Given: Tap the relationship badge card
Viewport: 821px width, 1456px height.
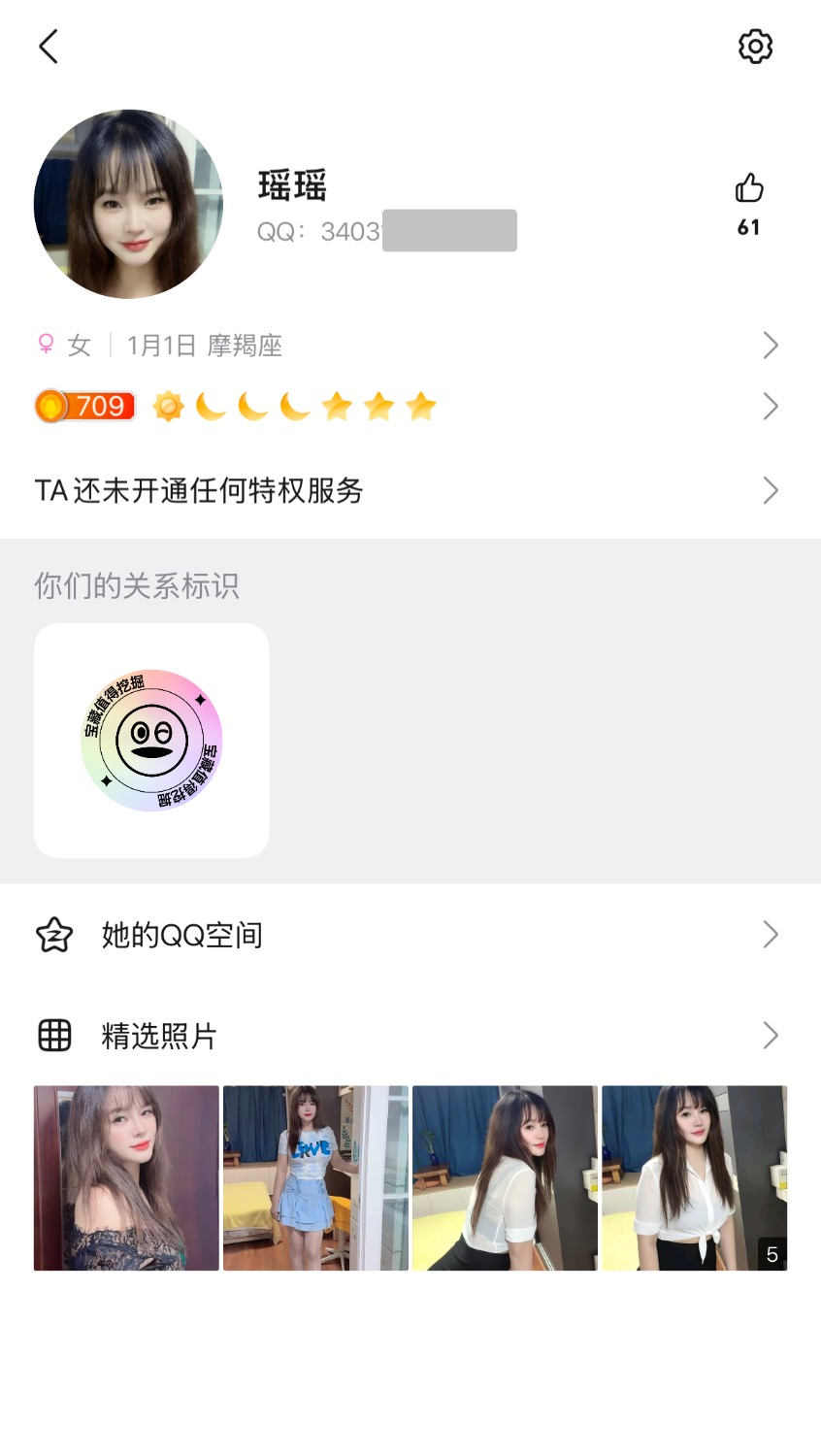Looking at the screenshot, I should point(151,741).
